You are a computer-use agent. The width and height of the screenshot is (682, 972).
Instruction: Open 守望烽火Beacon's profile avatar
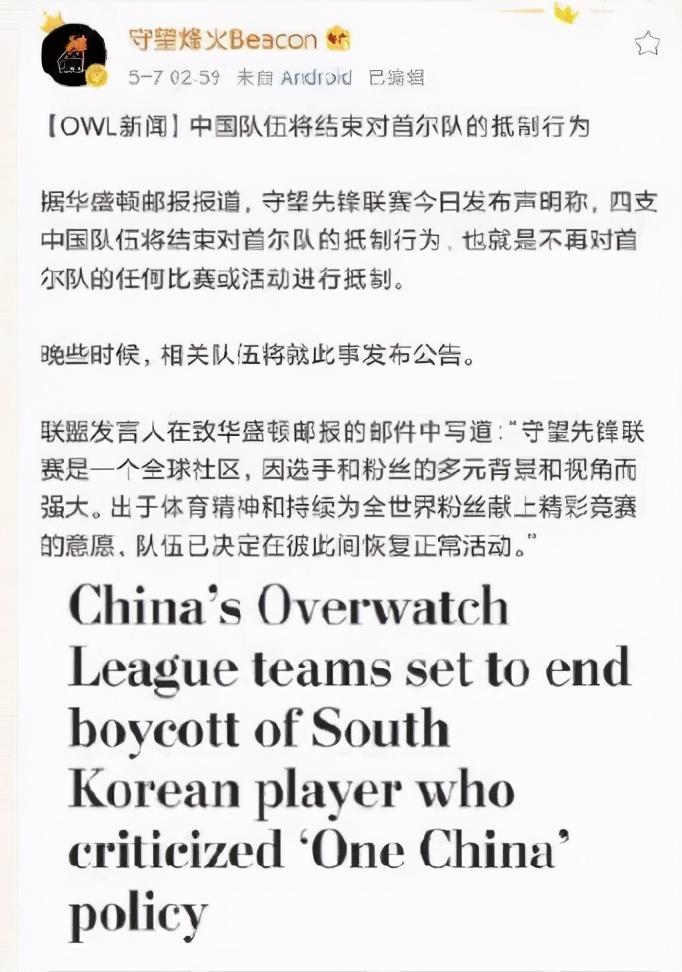pos(73,54)
